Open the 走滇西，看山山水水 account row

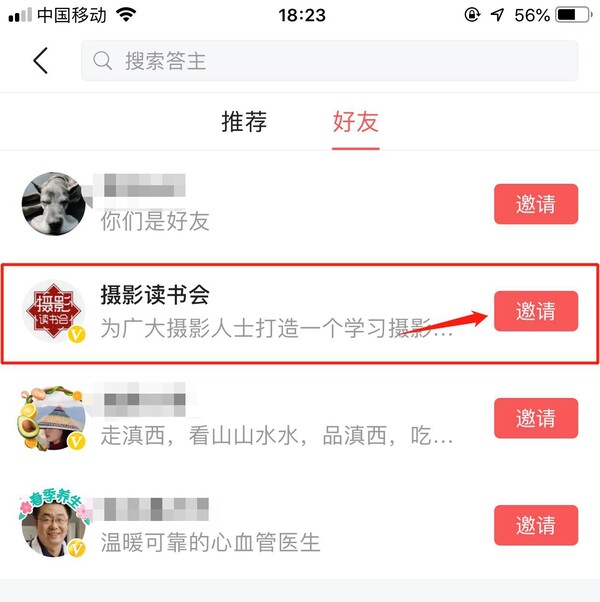coord(260,419)
